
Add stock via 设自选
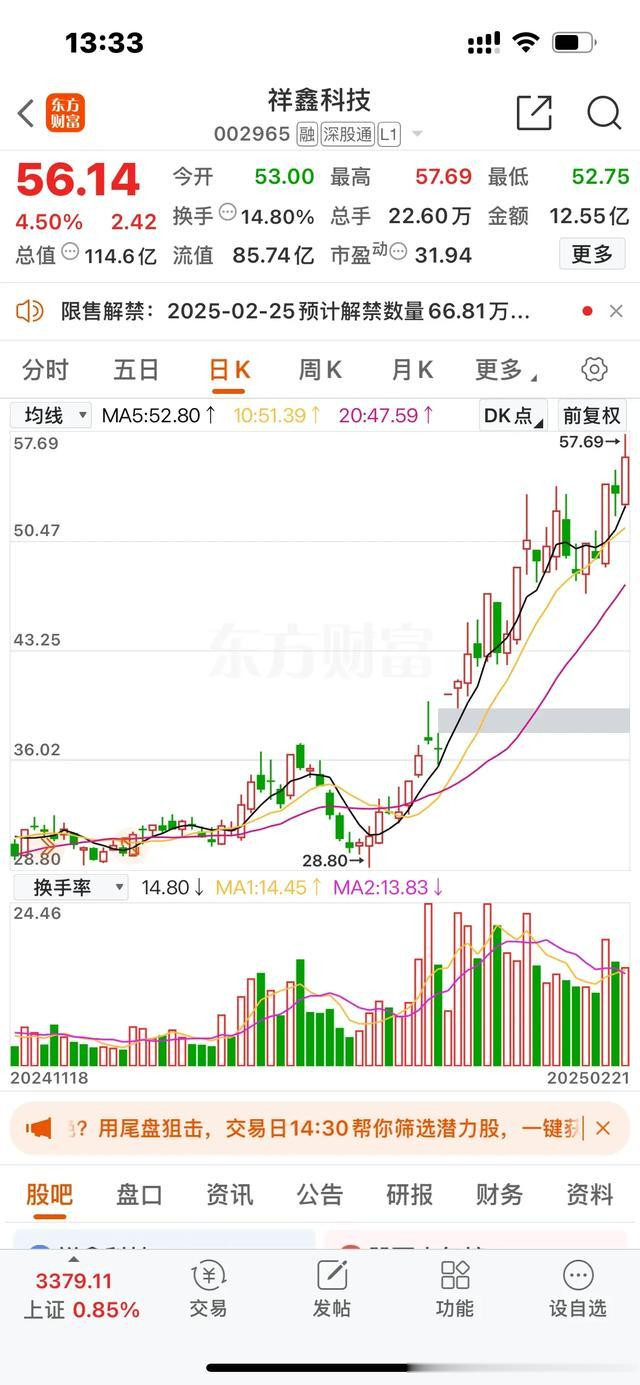(578, 1290)
